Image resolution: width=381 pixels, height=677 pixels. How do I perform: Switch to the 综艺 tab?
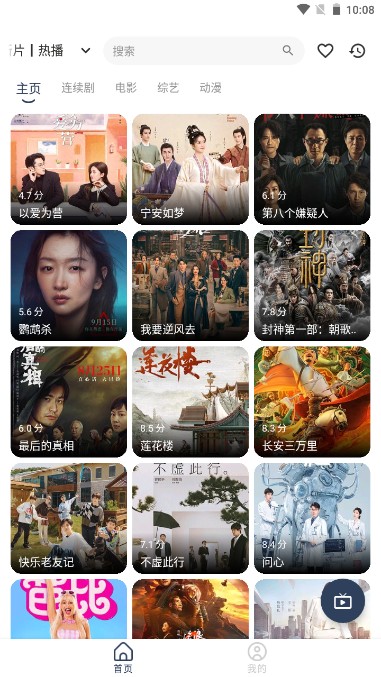tap(168, 88)
